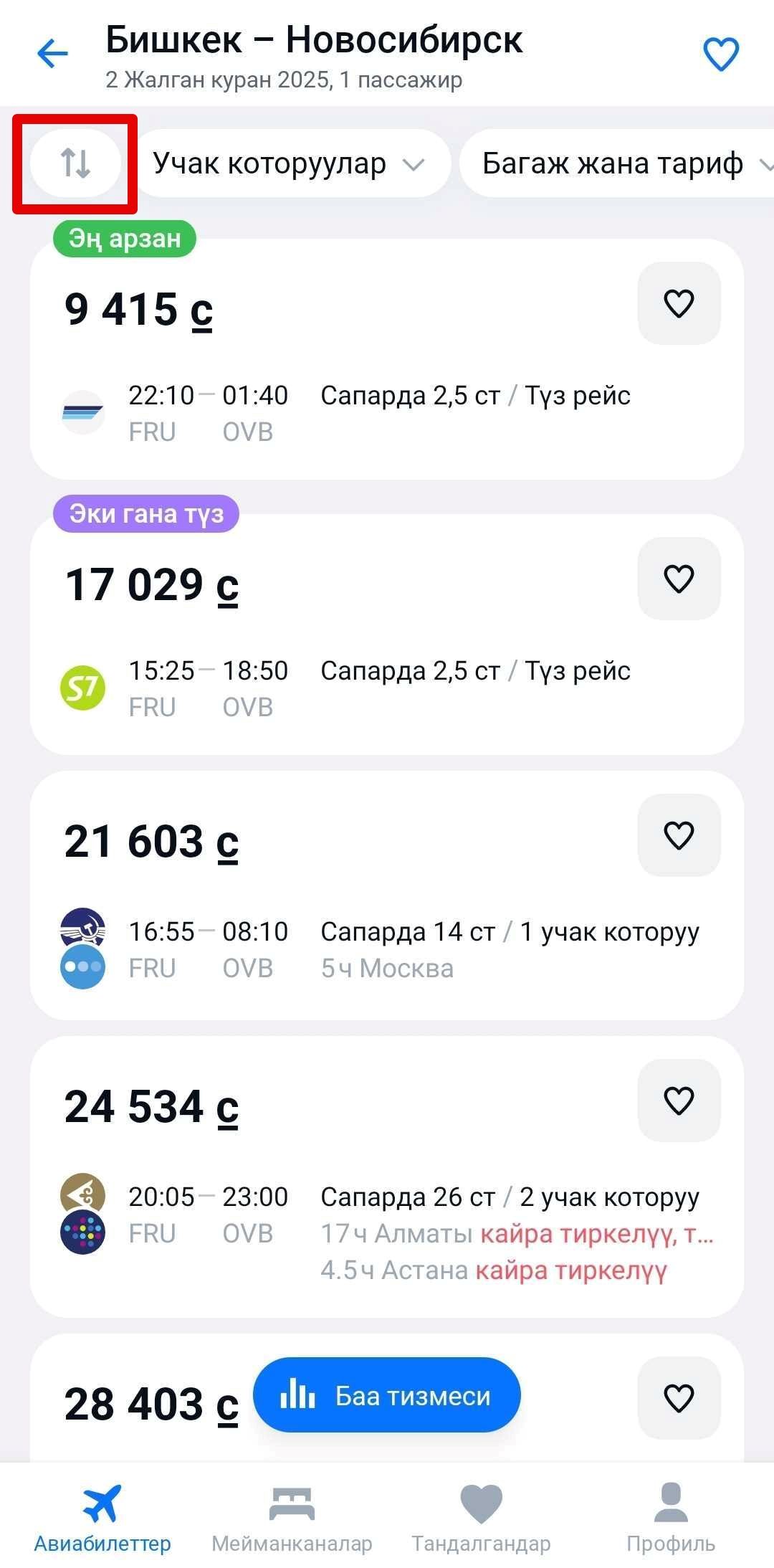Save the Бишкек – Новосибирск search to favorites
This screenshot has height=1568, width=774.
coord(721,54)
